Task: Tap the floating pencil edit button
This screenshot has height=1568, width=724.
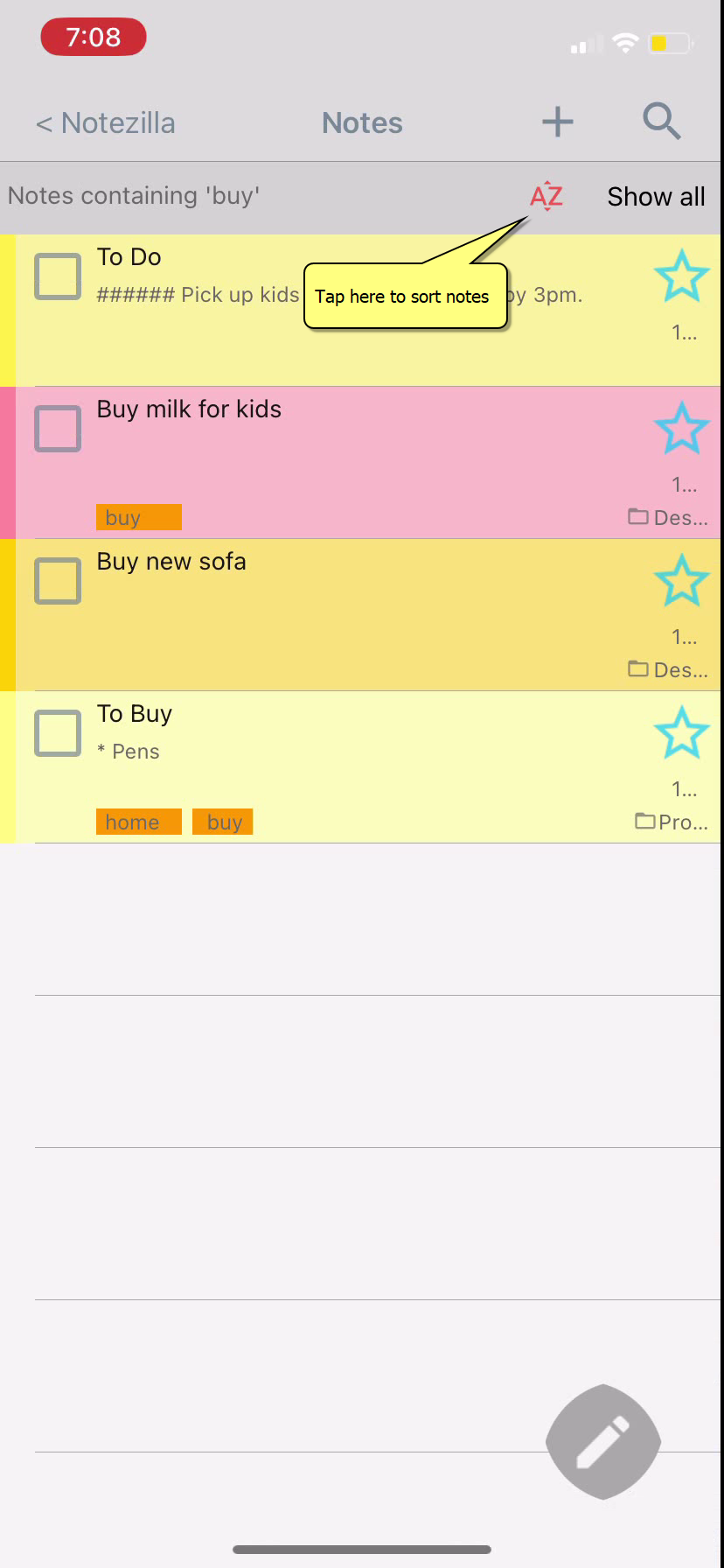Action: coord(603,1442)
